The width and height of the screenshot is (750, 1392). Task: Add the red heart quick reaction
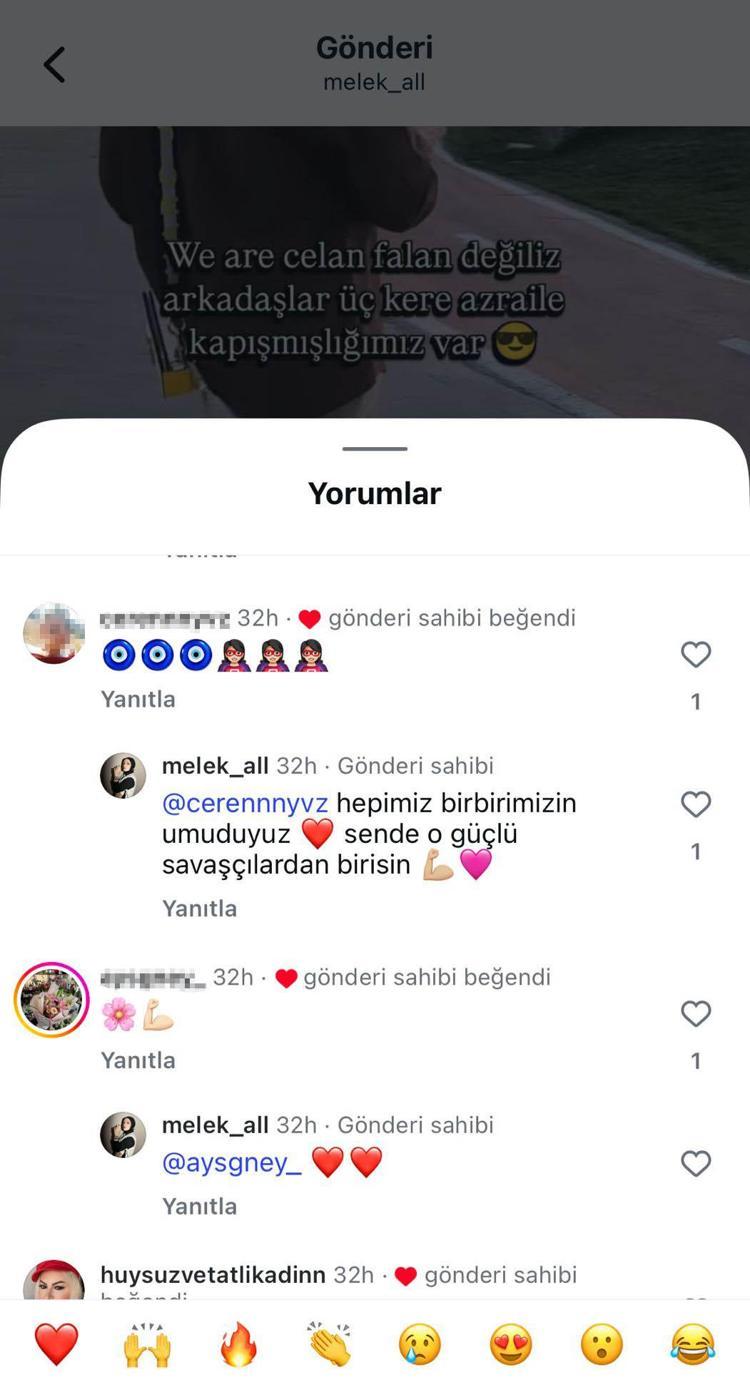click(56, 1345)
